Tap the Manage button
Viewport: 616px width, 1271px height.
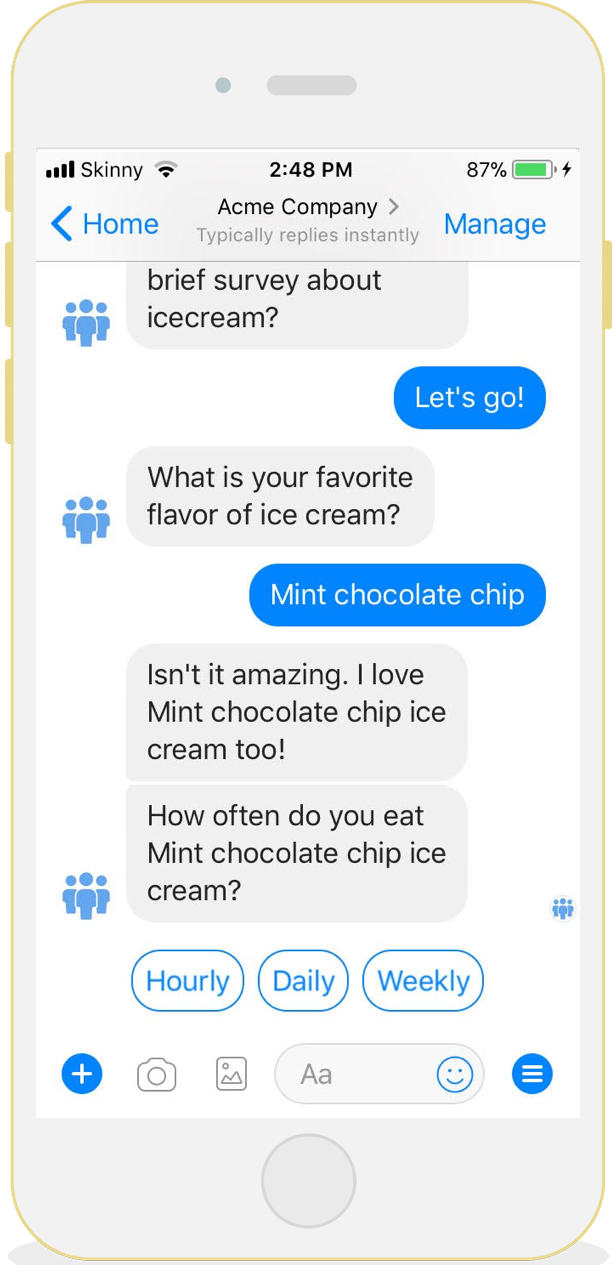(x=495, y=224)
